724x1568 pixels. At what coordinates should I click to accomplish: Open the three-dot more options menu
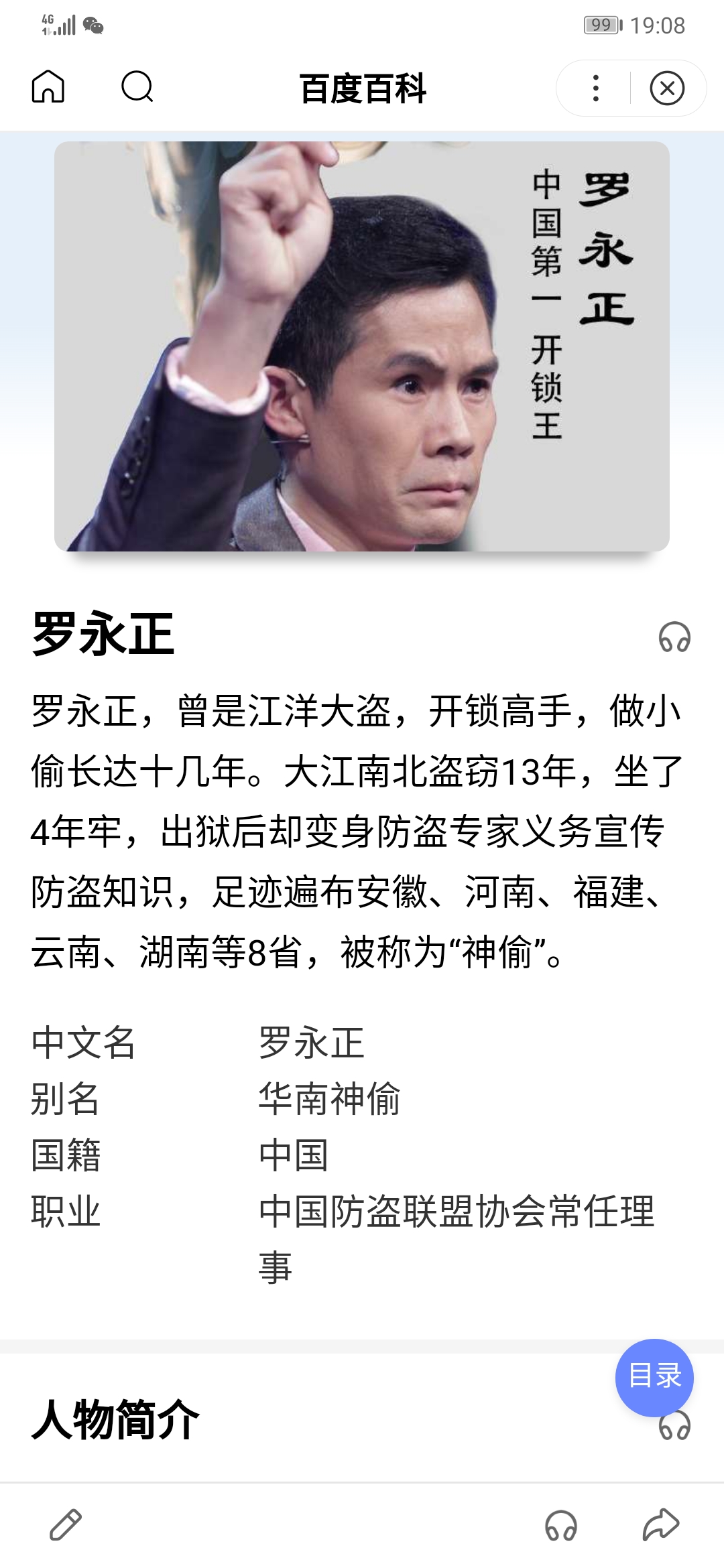pos(595,88)
